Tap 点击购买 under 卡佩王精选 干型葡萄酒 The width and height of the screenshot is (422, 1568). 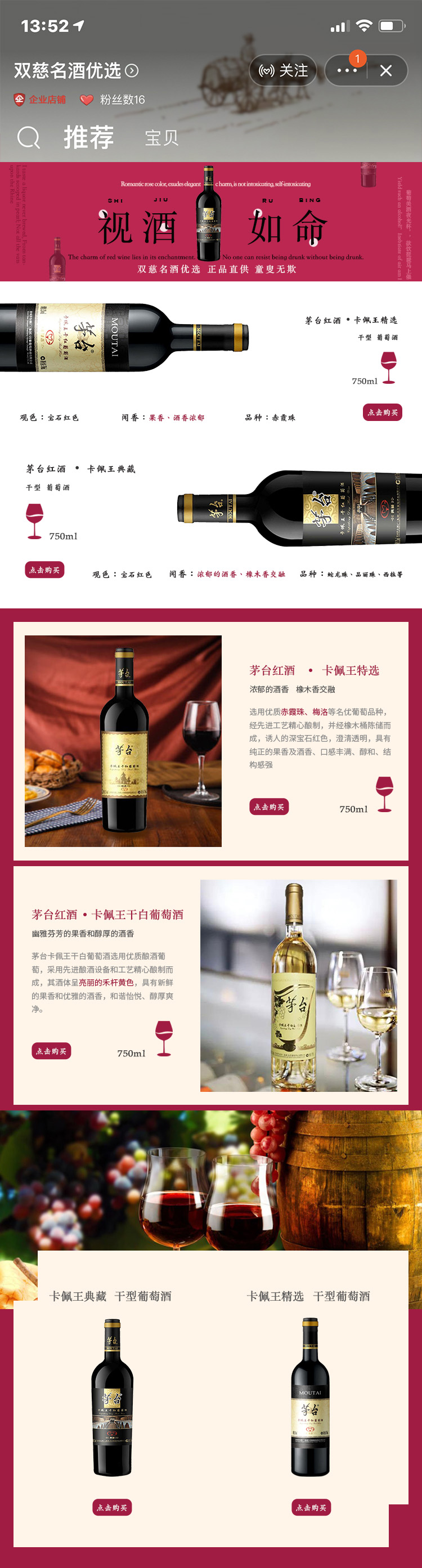(x=311, y=1507)
